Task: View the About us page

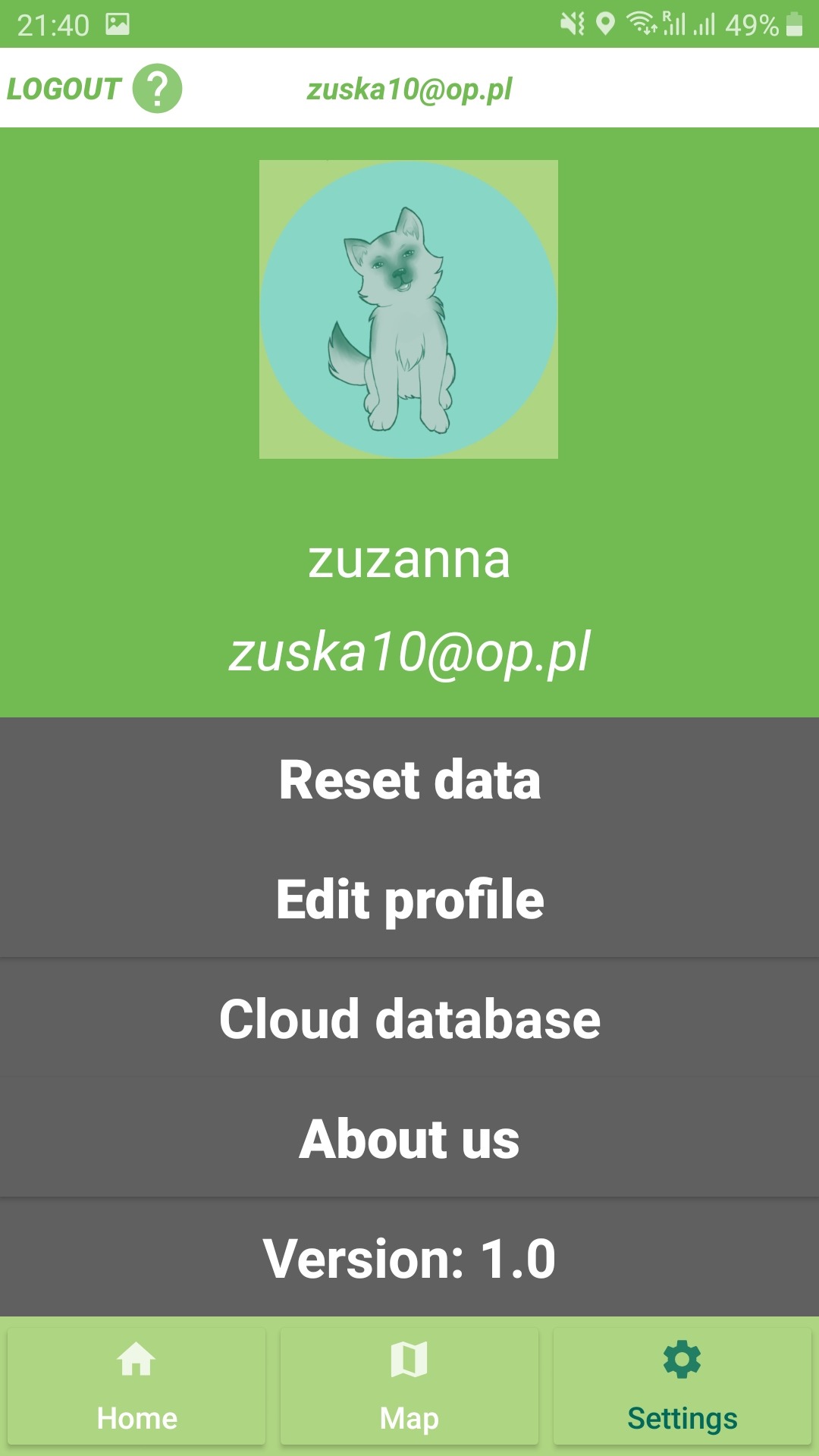Action: 409,1138
